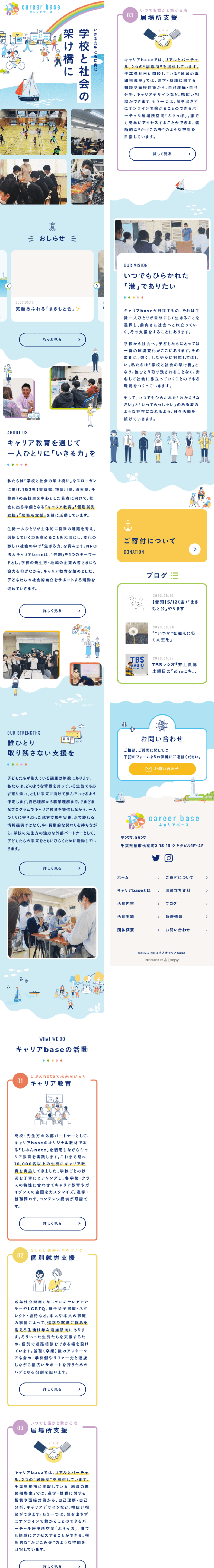Open the ご寄付について donation banner

[x=162, y=536]
